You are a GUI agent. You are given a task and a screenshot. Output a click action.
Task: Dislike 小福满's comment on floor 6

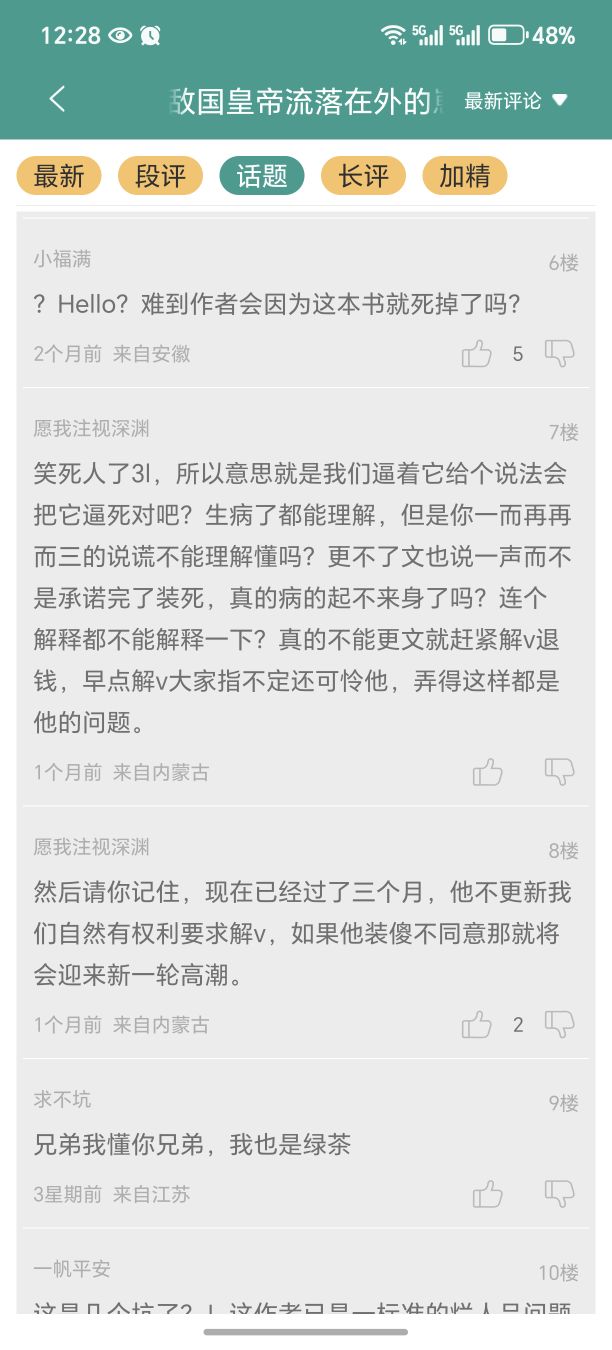click(x=559, y=352)
